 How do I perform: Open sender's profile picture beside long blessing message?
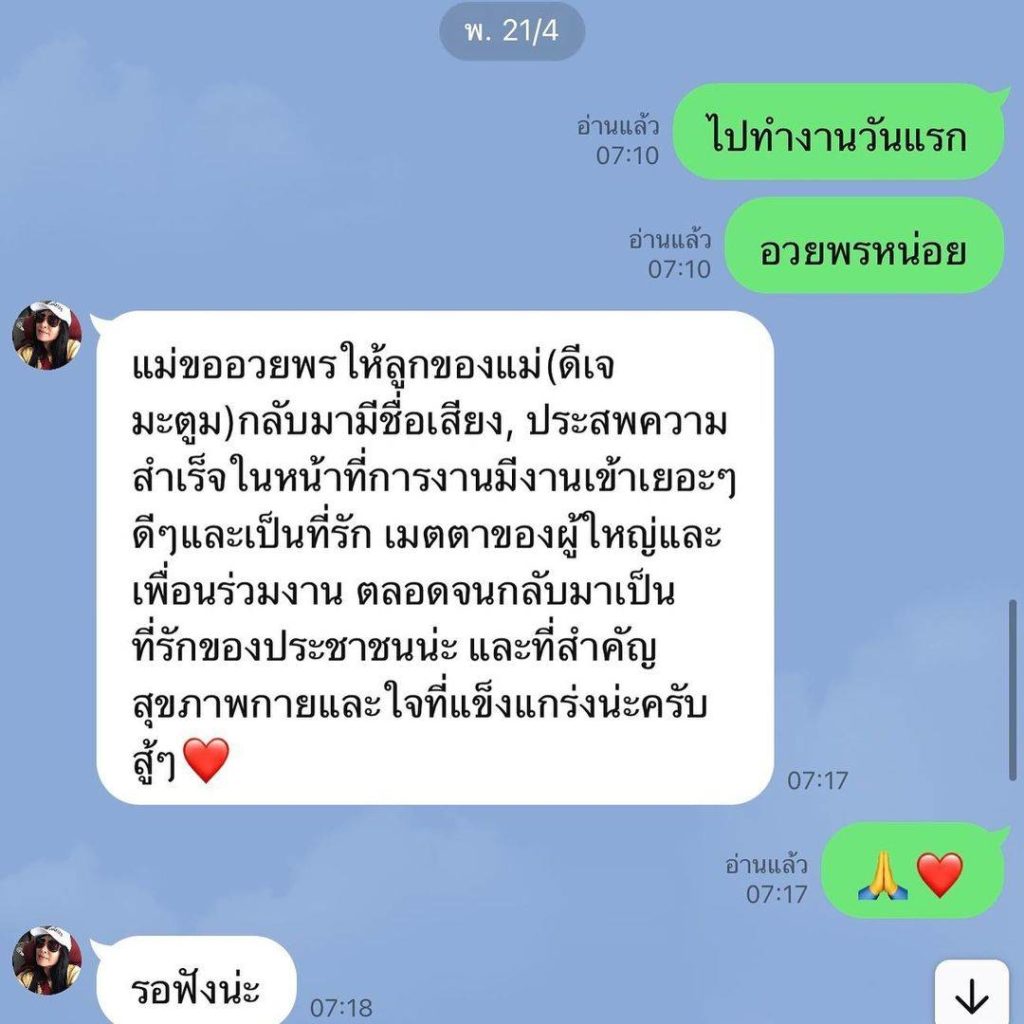coord(47,335)
